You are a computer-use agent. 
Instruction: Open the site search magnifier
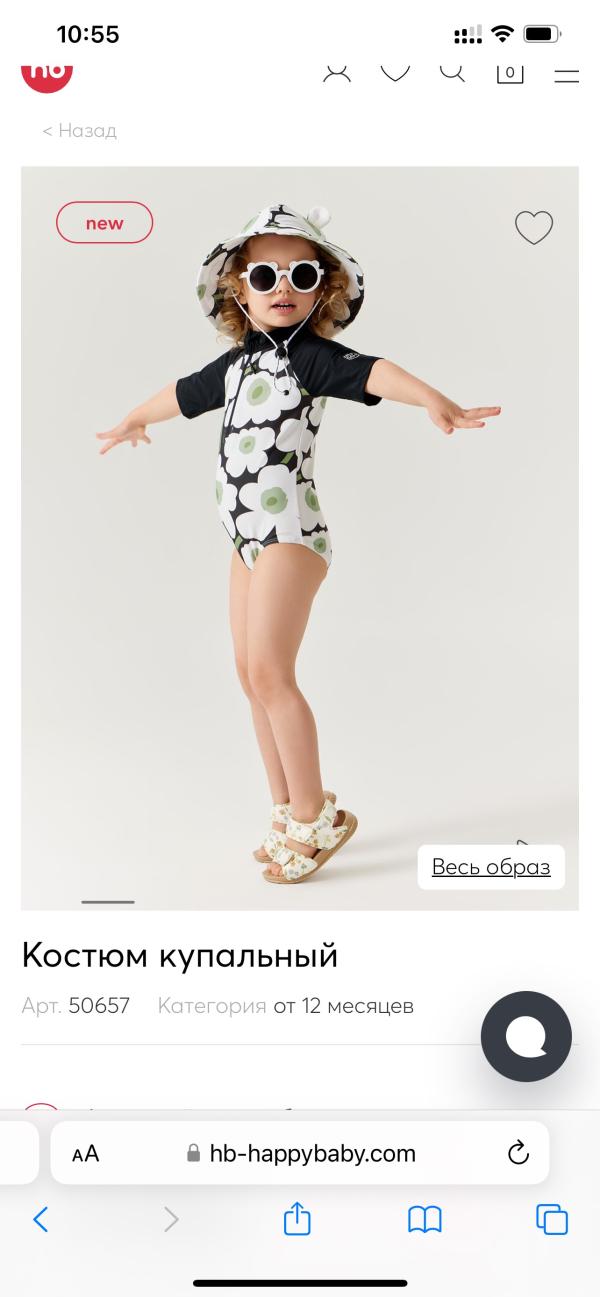coord(453,70)
